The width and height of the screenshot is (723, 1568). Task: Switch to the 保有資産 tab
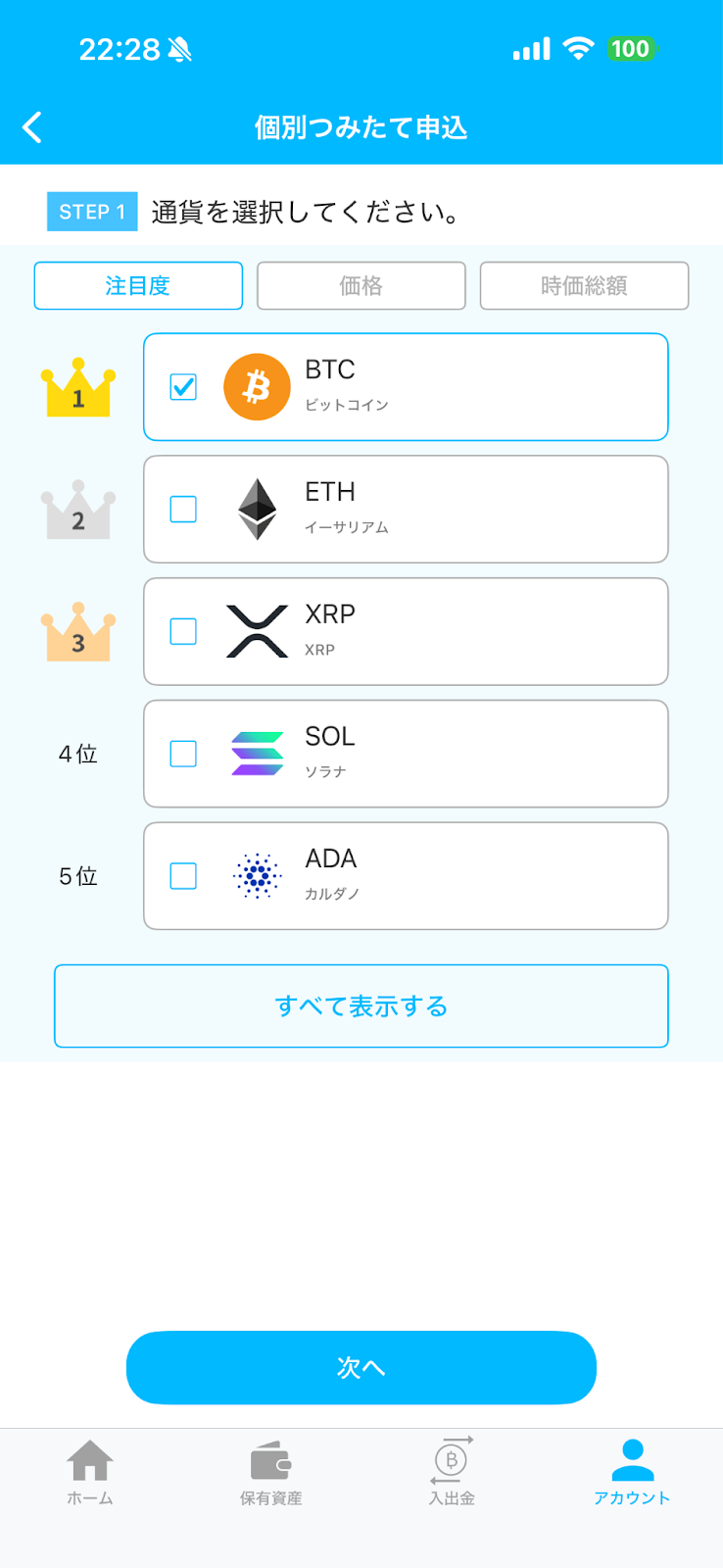[270, 1472]
